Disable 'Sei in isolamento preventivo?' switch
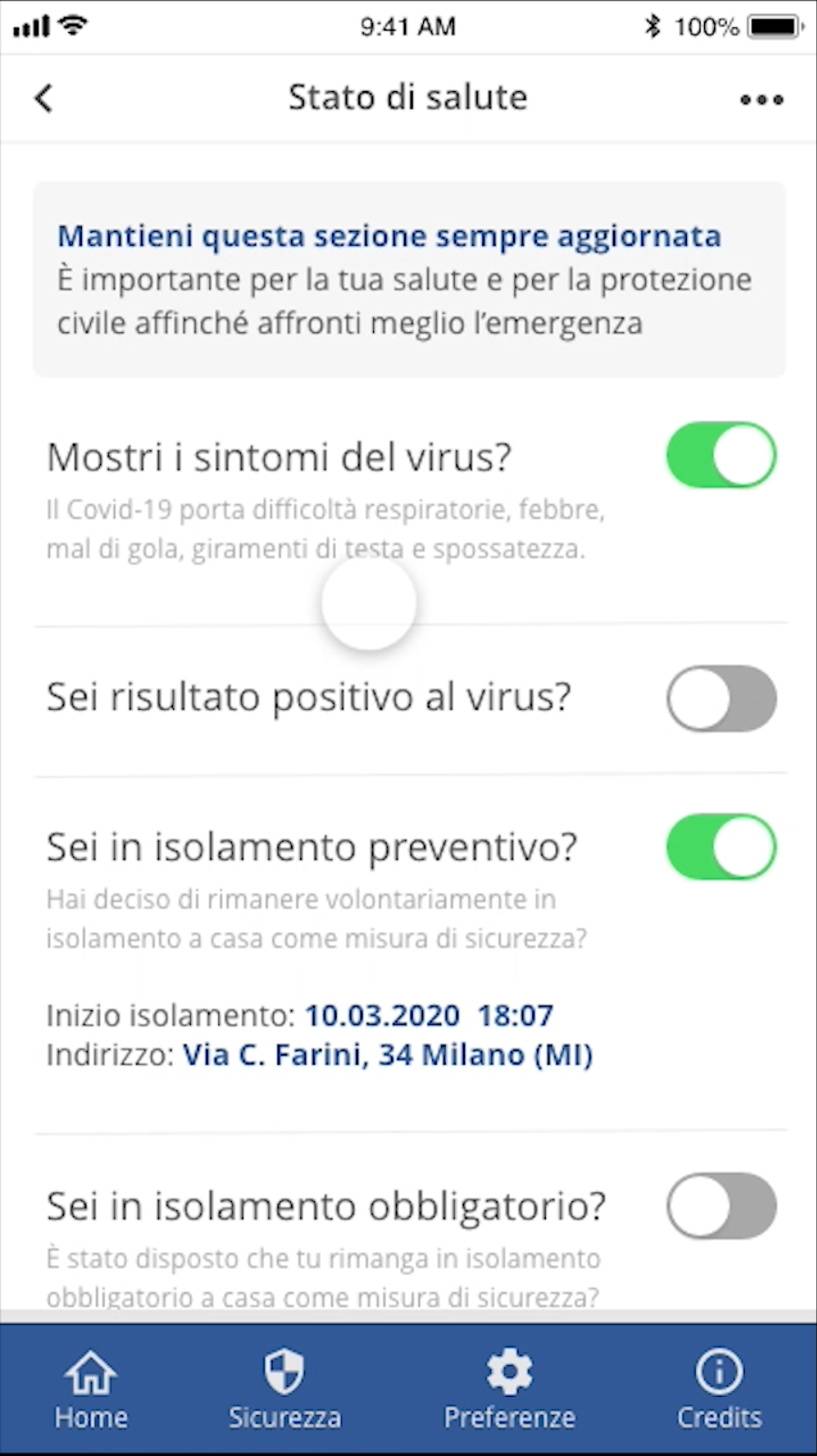 pos(721,847)
